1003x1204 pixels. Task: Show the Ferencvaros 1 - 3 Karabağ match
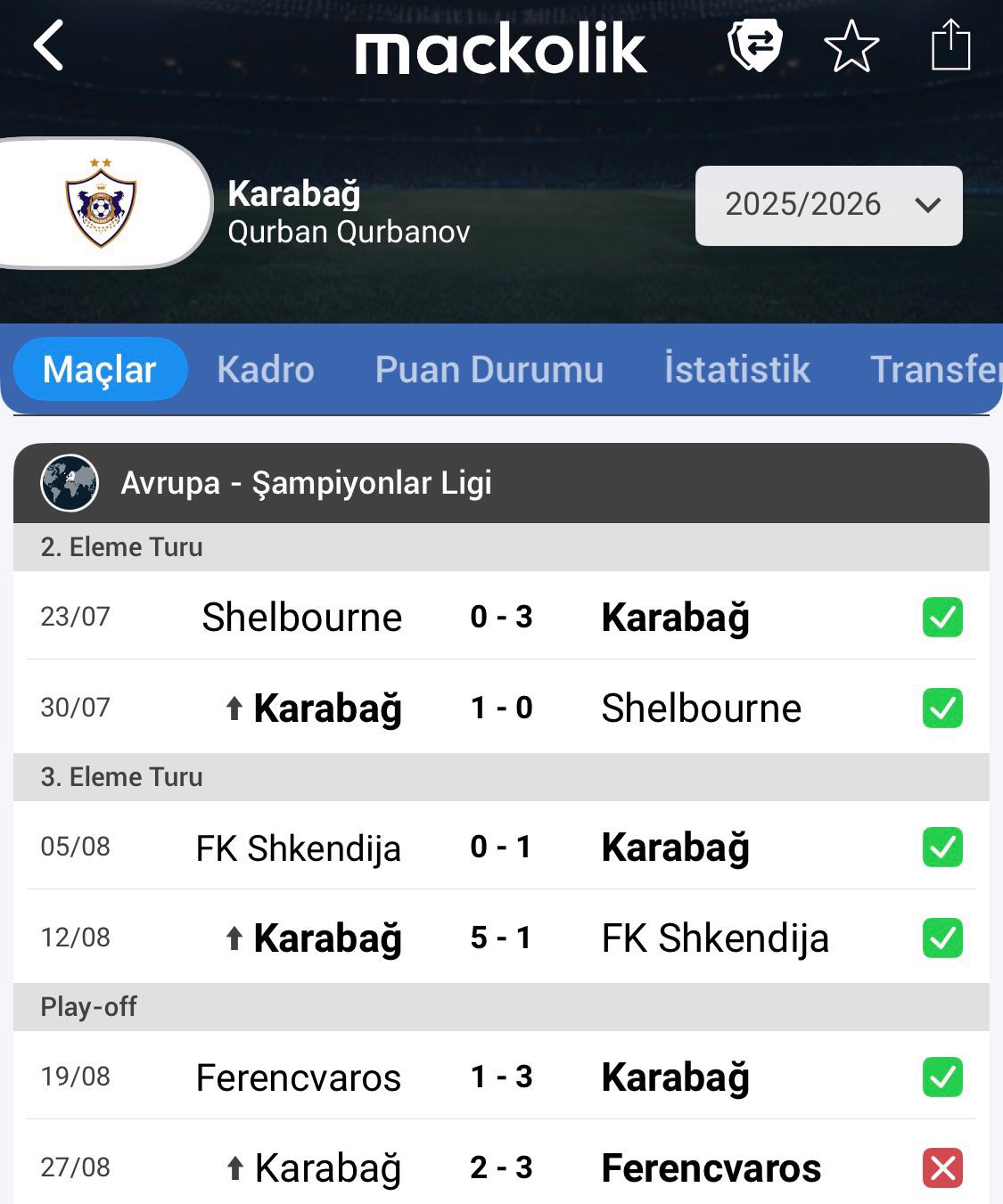501,1077
